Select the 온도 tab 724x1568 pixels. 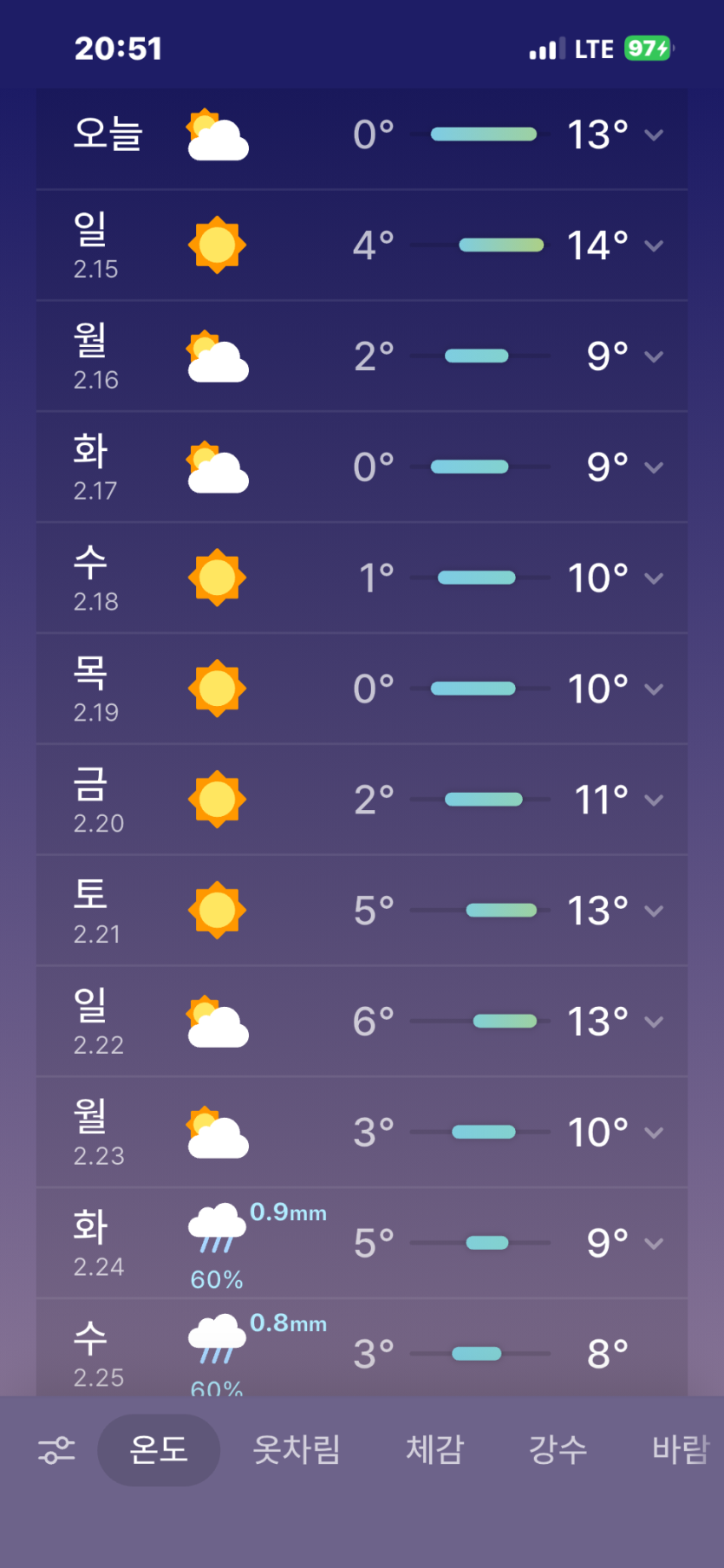[159, 1450]
